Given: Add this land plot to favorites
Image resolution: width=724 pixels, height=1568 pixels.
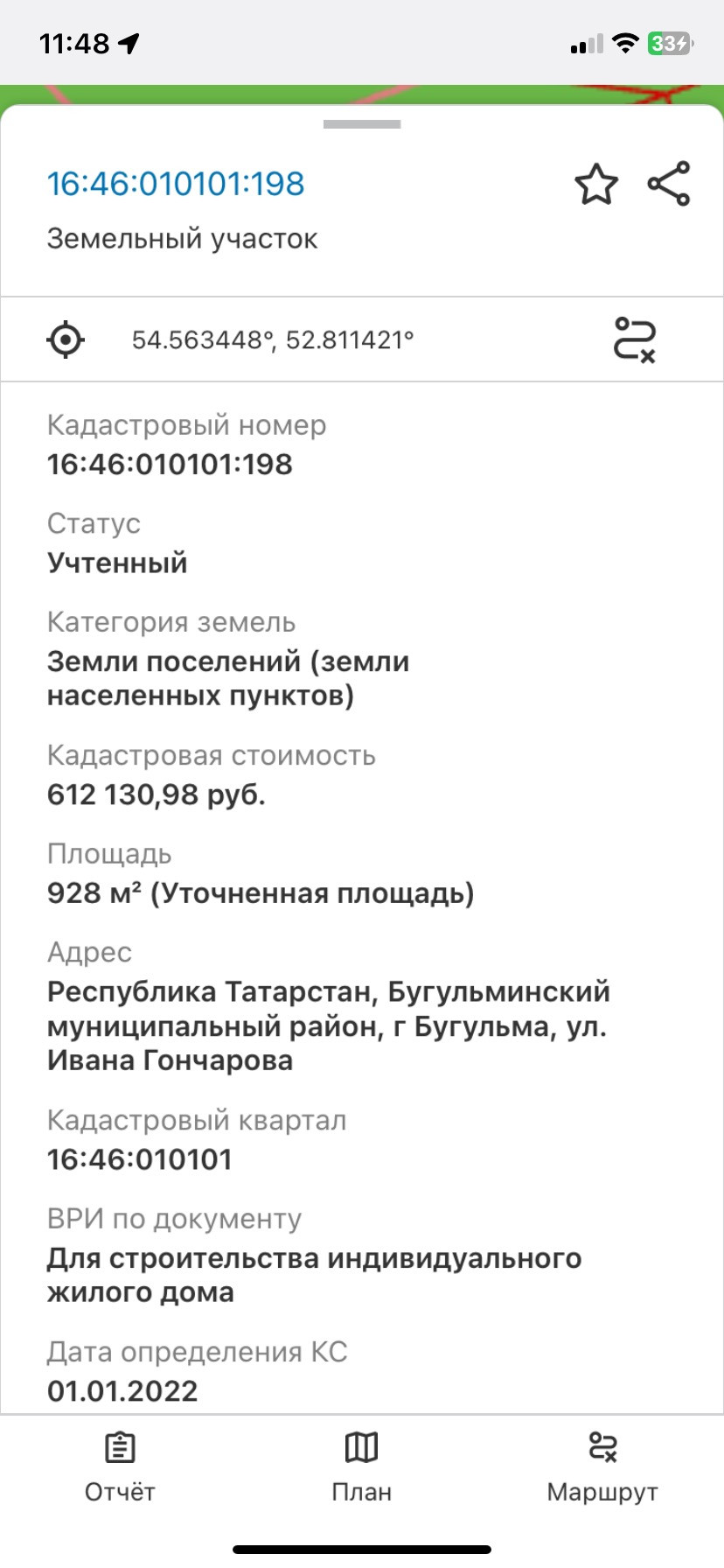Looking at the screenshot, I should [596, 185].
